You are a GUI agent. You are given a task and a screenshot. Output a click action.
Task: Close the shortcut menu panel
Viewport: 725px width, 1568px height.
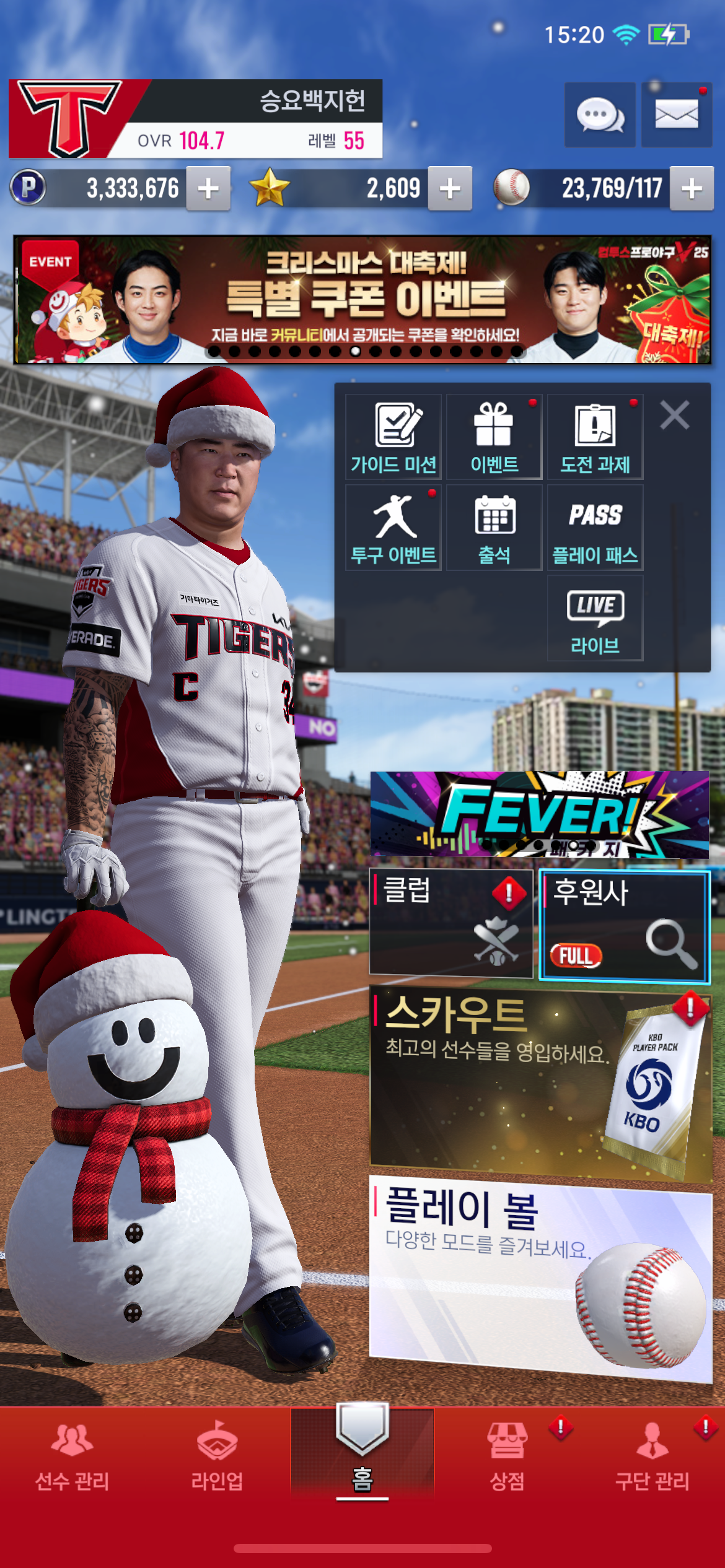click(x=674, y=415)
